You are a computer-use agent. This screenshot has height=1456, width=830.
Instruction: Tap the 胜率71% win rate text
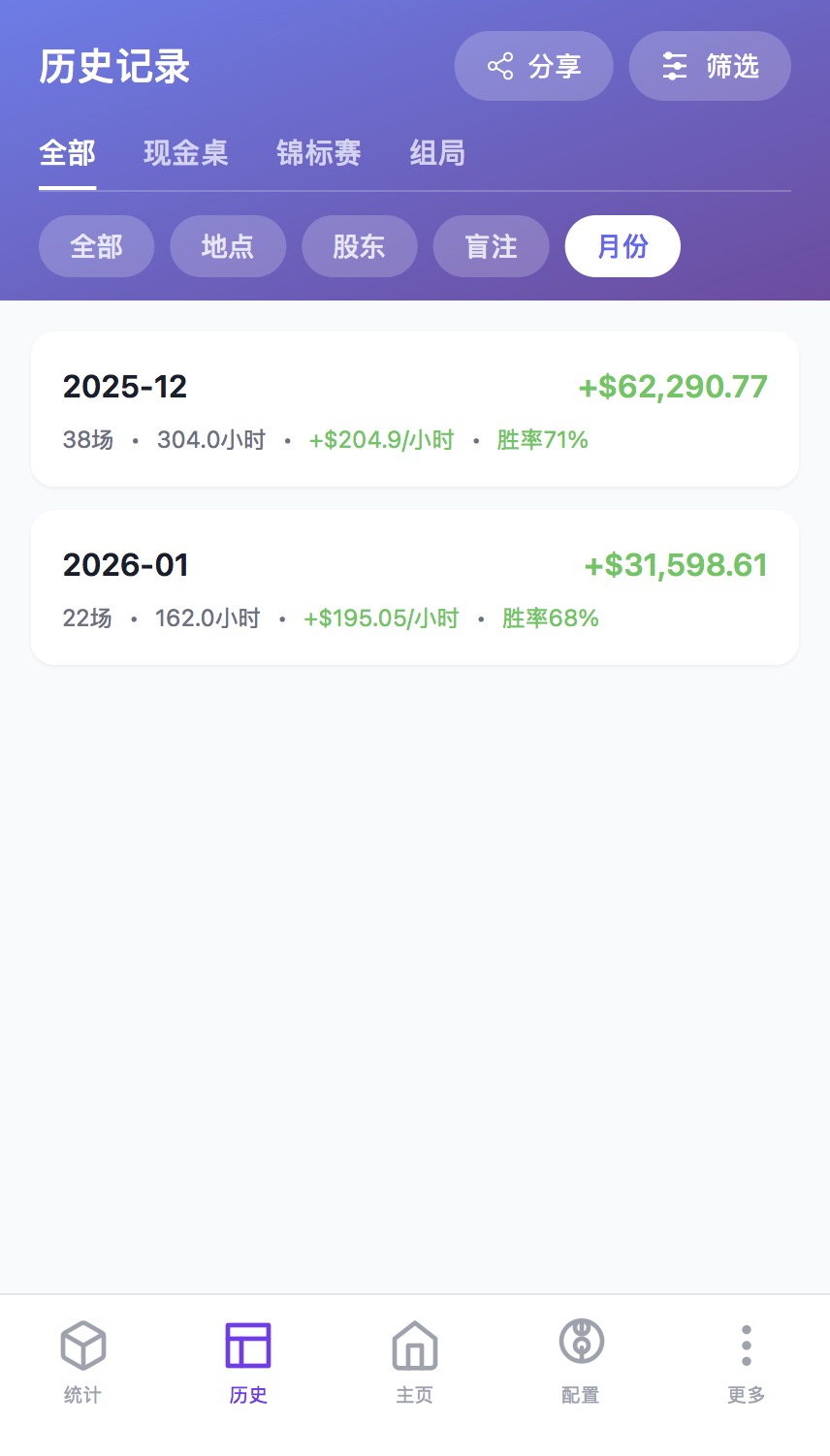(x=544, y=439)
